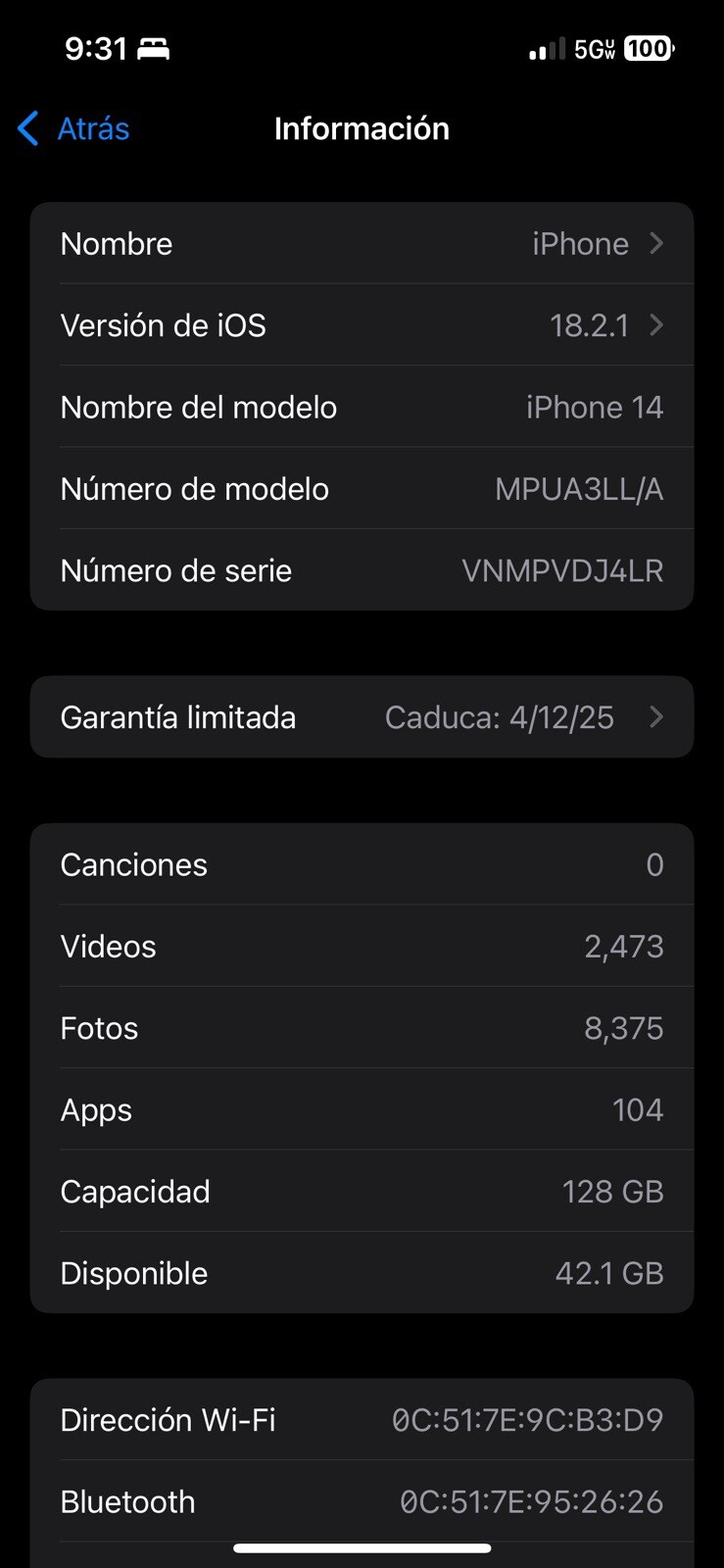Select the Capacidad row showing 128 GB
Screen dimensions: 724x1568
coord(362,1191)
